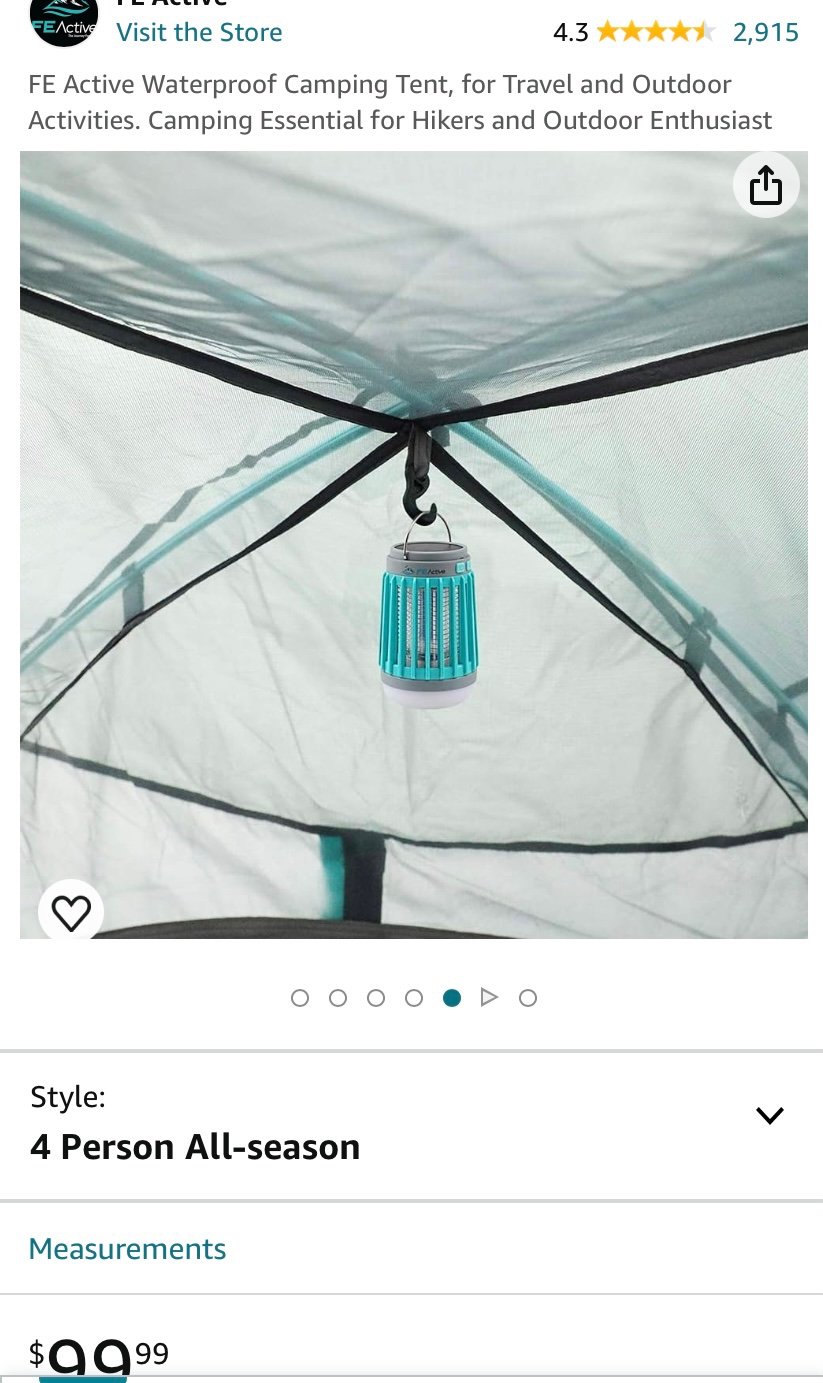Go to the last image dot
The image size is (823, 1383).
[x=528, y=997]
